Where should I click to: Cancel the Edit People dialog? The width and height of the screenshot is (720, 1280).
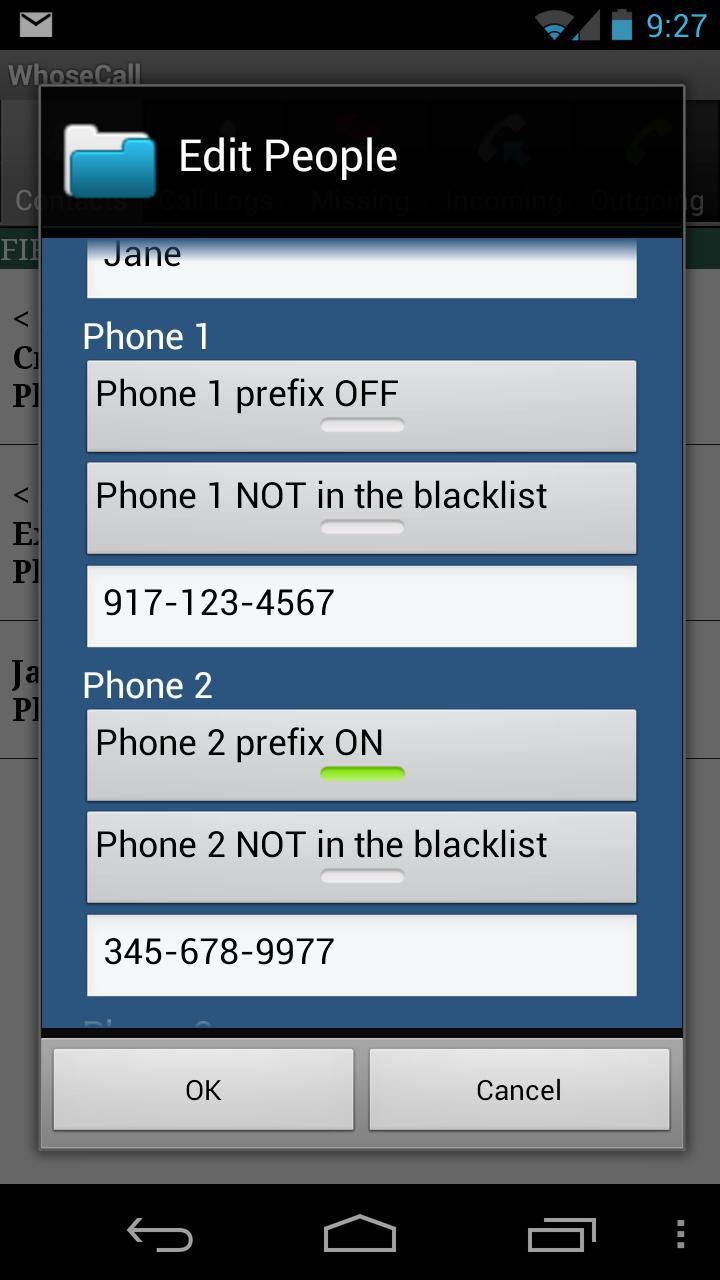click(x=519, y=1089)
